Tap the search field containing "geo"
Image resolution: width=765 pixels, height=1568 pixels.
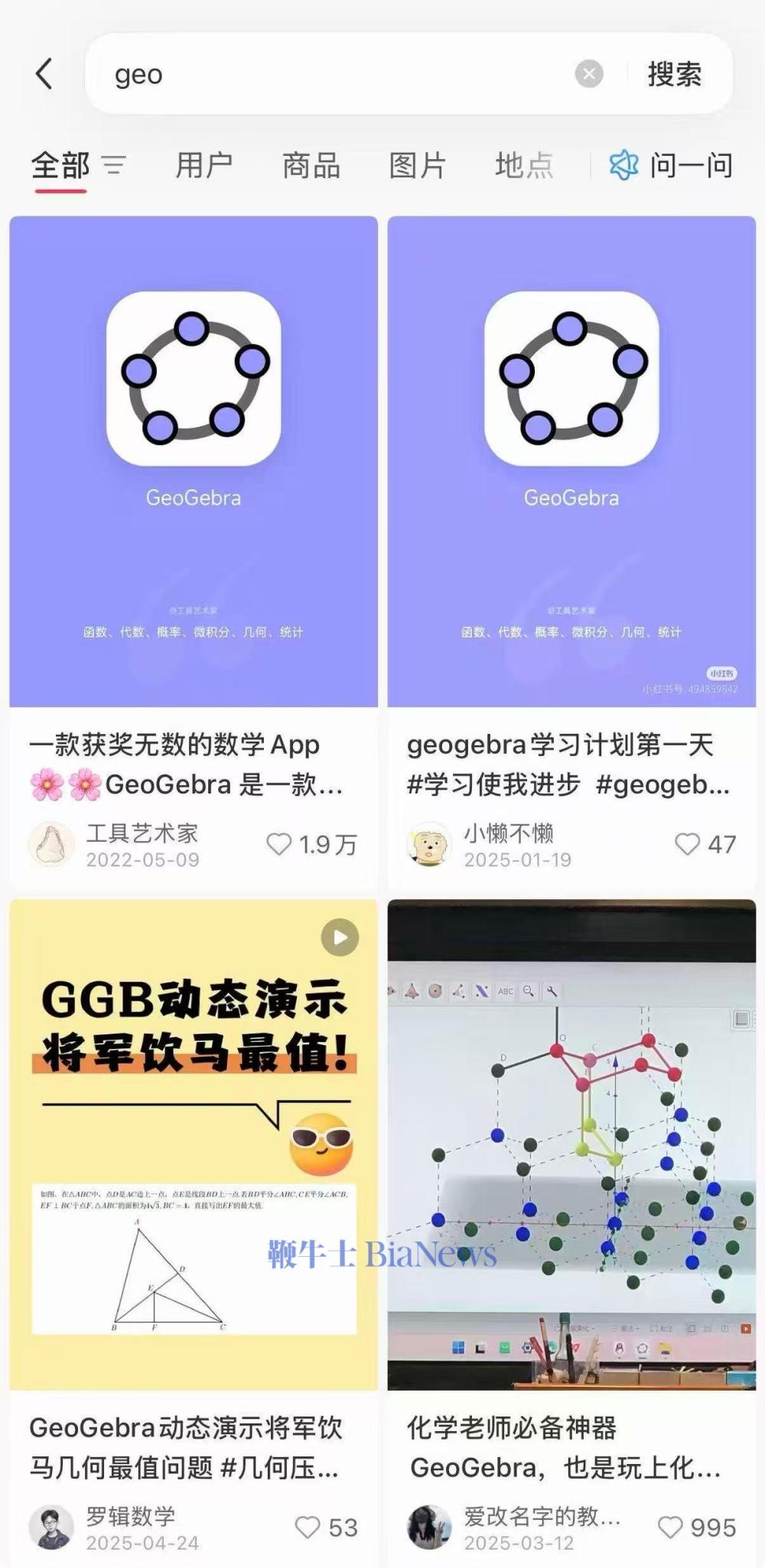pos(337,74)
